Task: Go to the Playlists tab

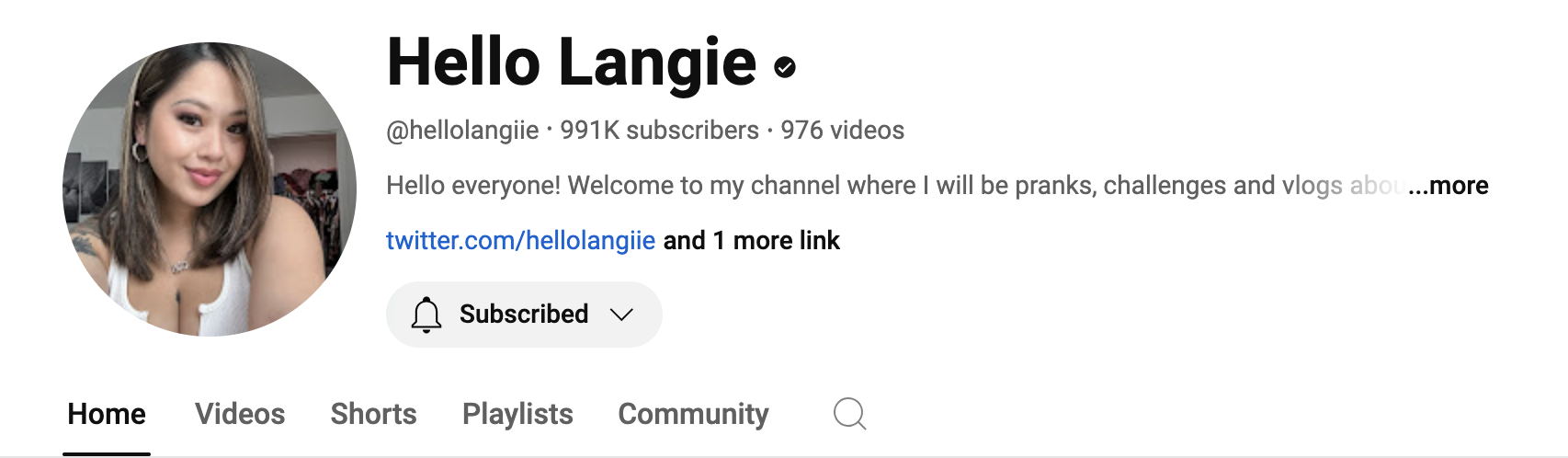Action: click(x=517, y=414)
